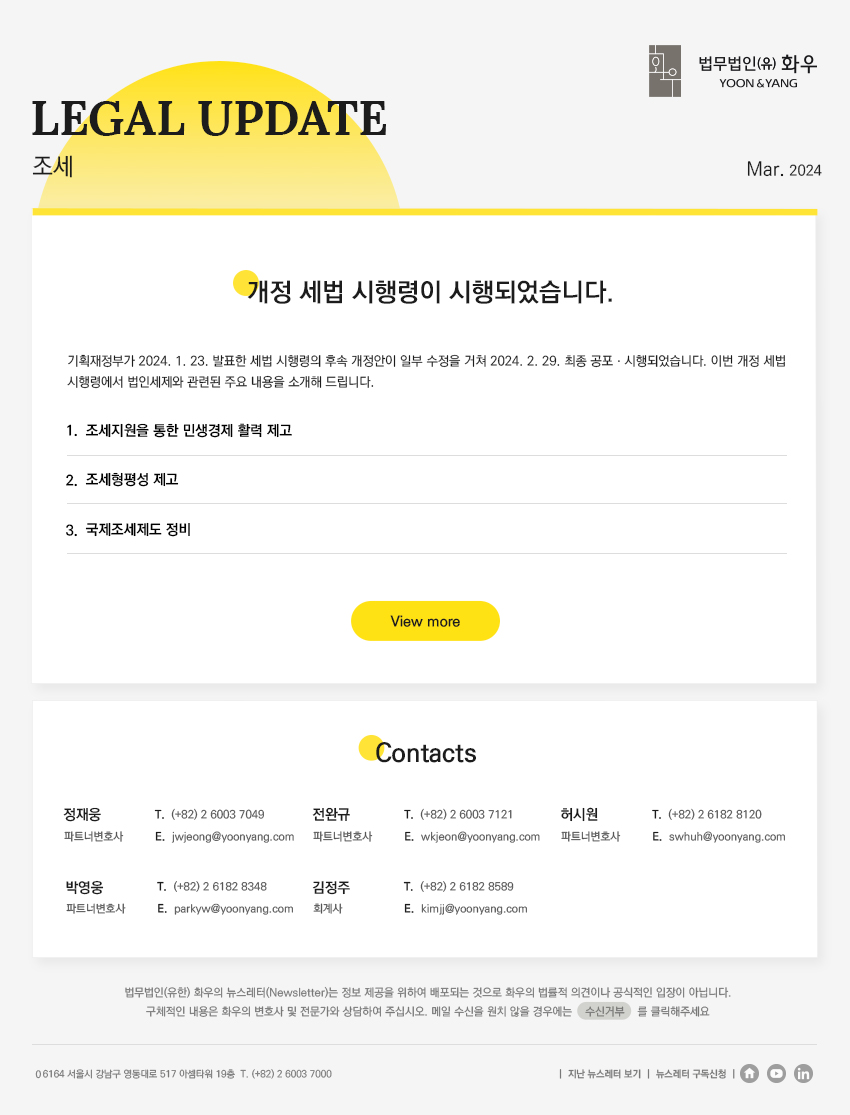Tap the View more button
Screen dimensions: 850x1115
click(x=425, y=621)
